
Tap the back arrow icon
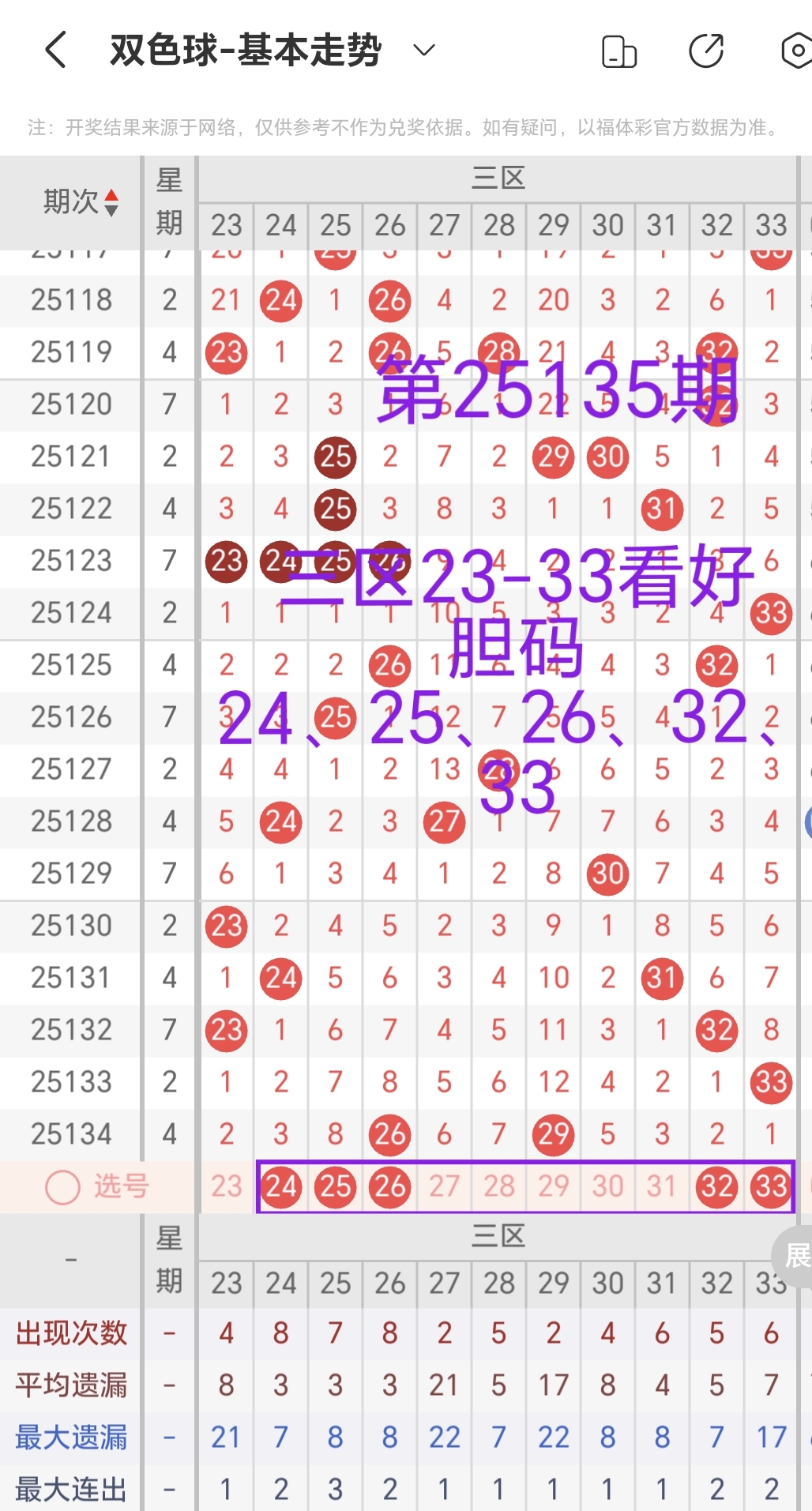(54, 49)
